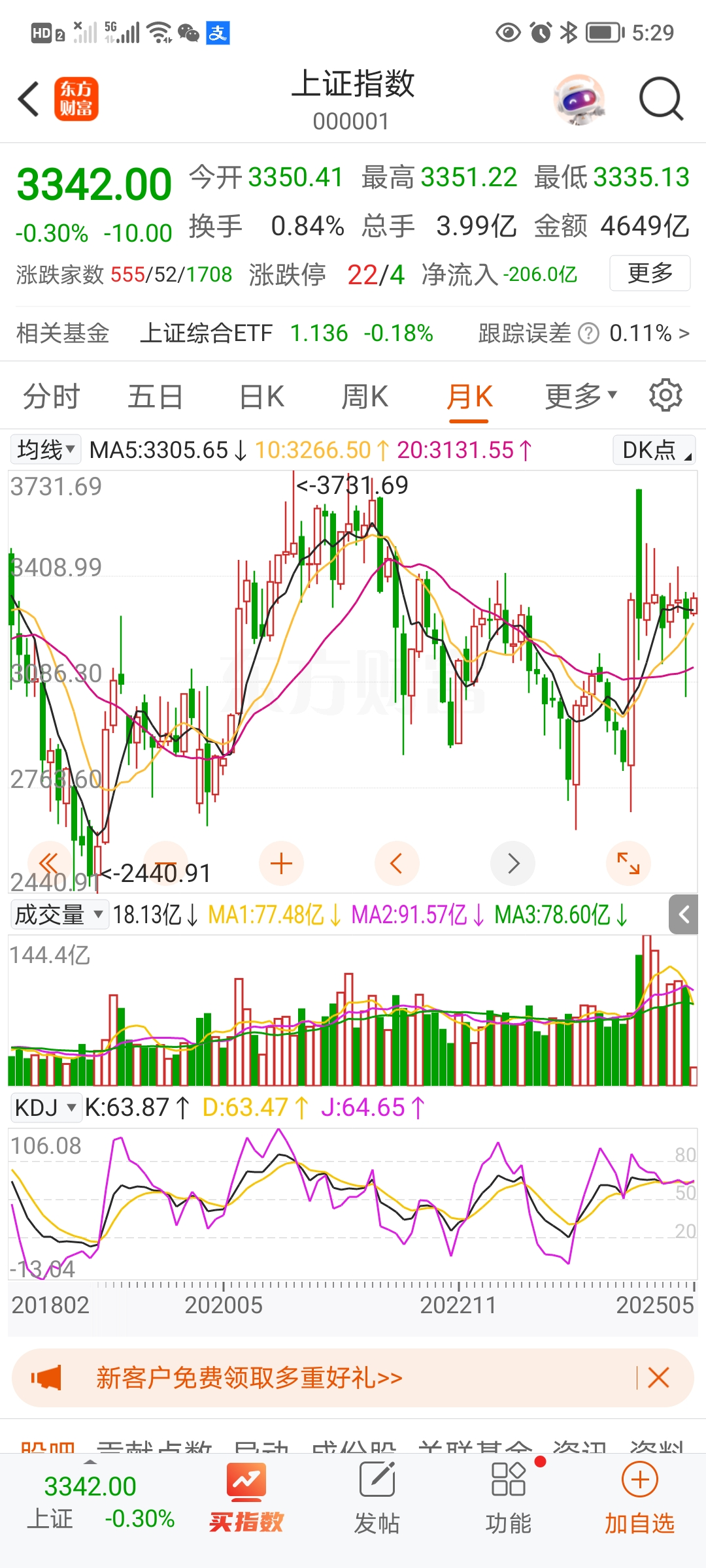Open the robot assistant avatar
Image resolution: width=706 pixels, height=1568 pixels.
tap(579, 99)
